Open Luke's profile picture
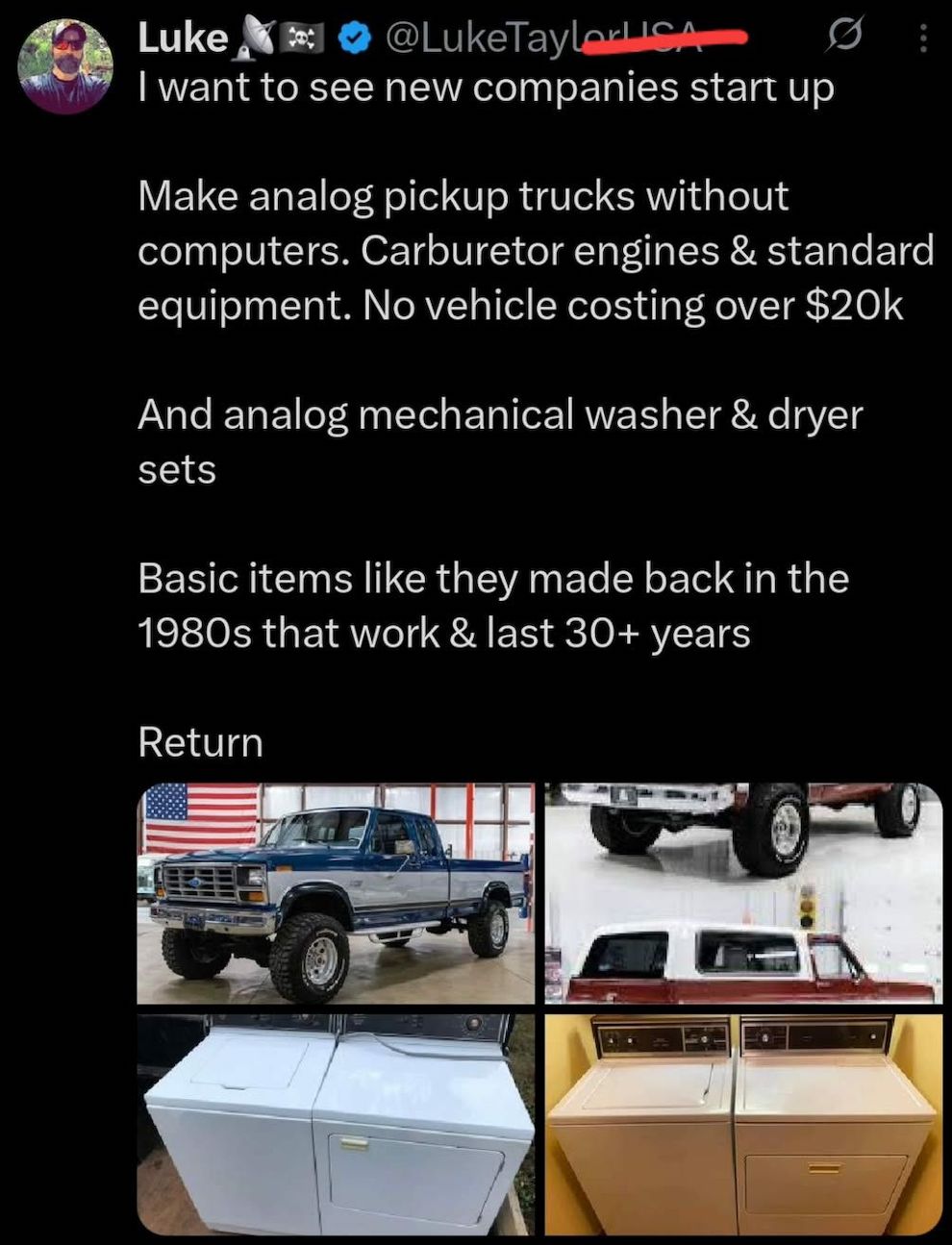This screenshot has width=952, height=1245. point(65,65)
